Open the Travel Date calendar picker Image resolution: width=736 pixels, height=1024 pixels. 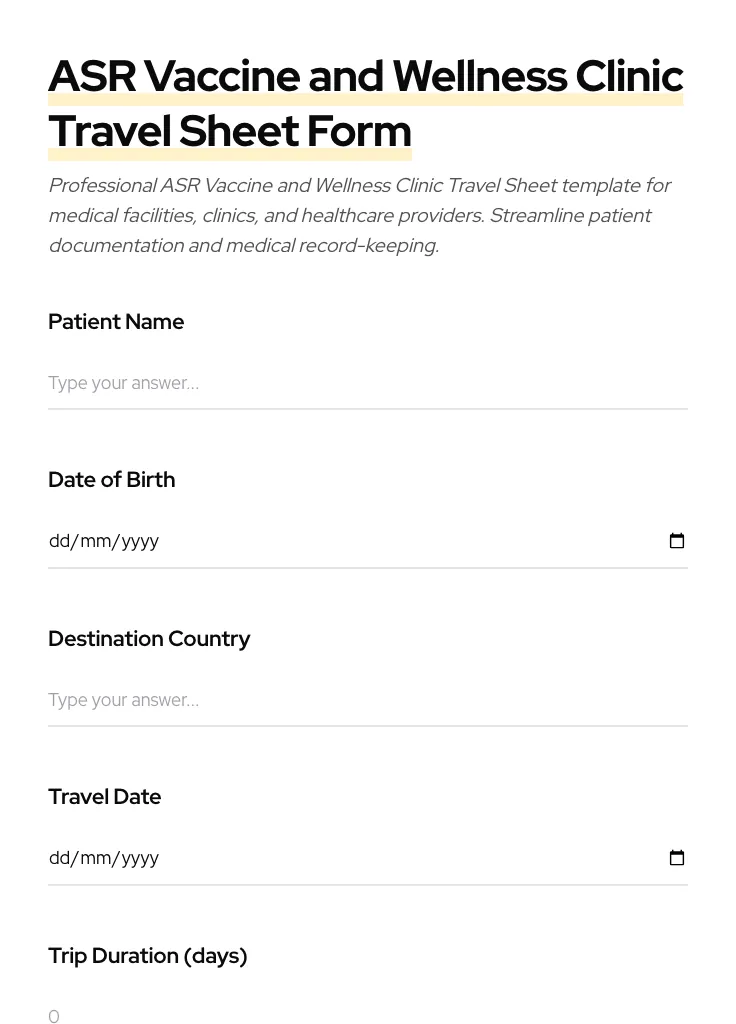point(677,857)
